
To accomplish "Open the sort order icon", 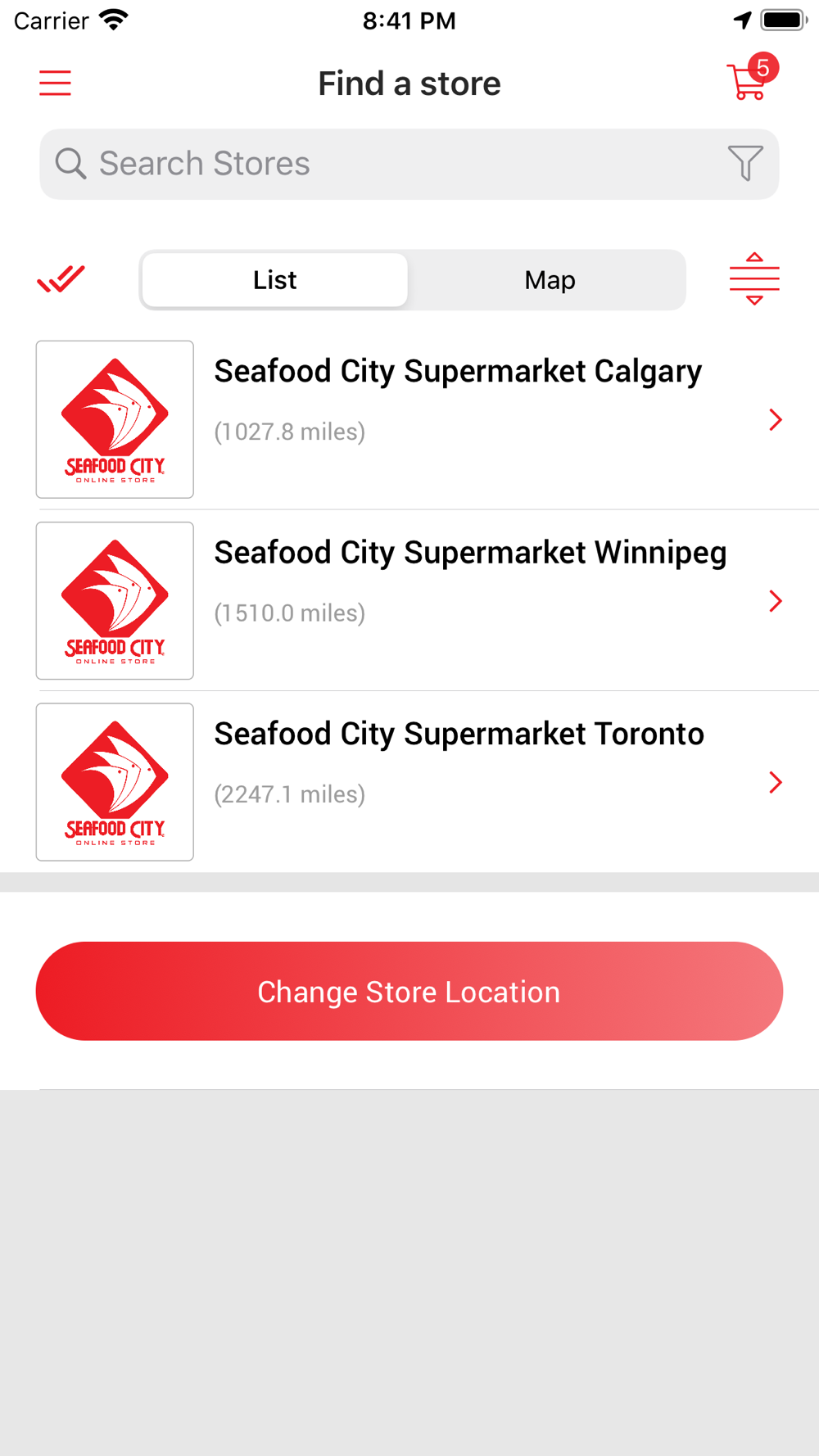I will [x=754, y=279].
